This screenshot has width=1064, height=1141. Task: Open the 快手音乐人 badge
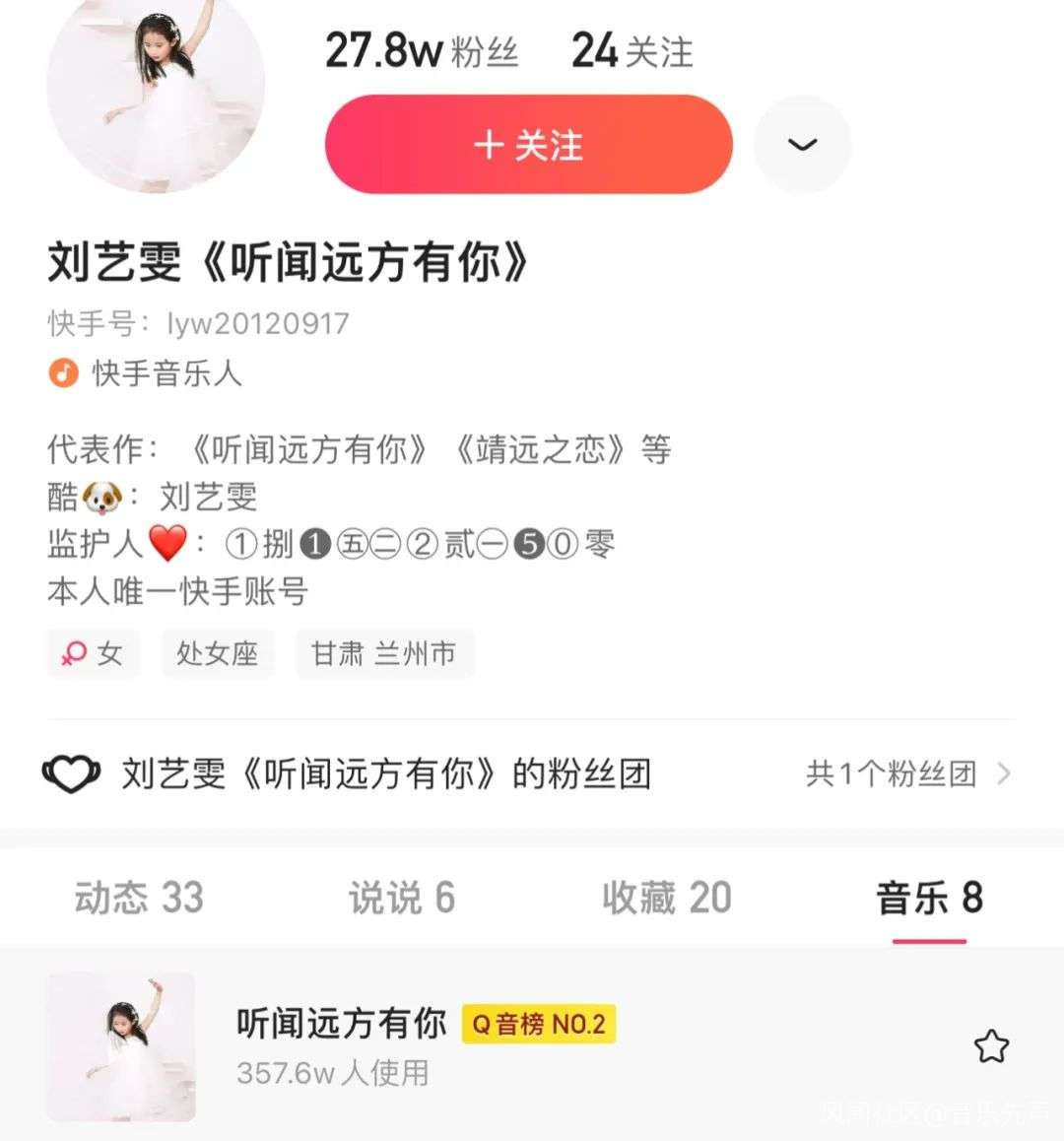pyautogui.click(x=146, y=373)
